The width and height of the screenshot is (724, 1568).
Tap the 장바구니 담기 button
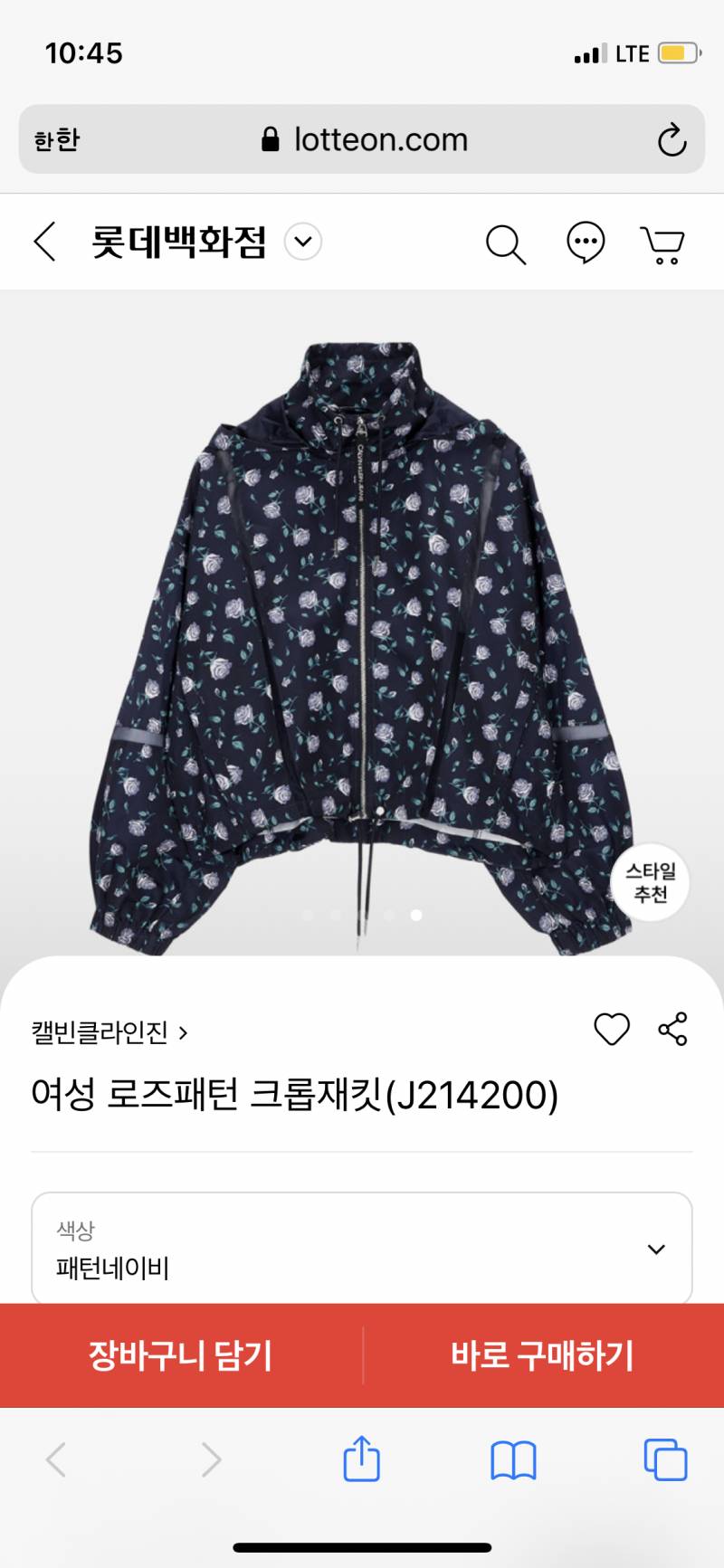181,1355
